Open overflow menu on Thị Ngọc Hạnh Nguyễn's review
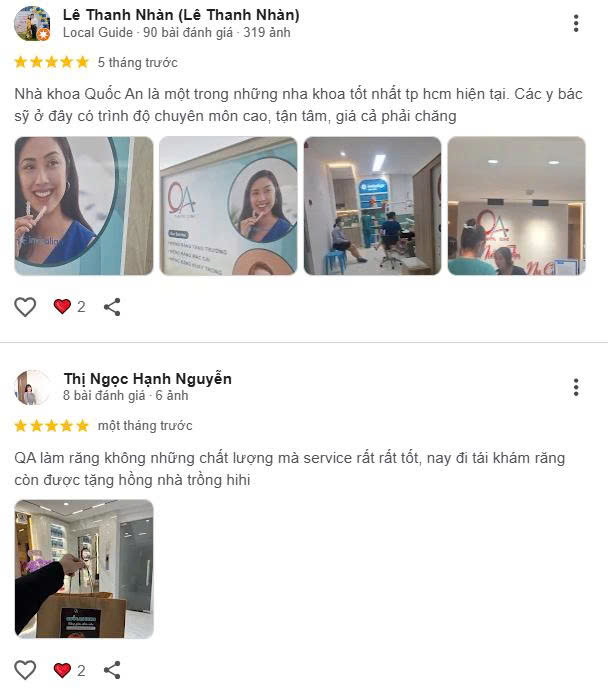 pos(576,387)
